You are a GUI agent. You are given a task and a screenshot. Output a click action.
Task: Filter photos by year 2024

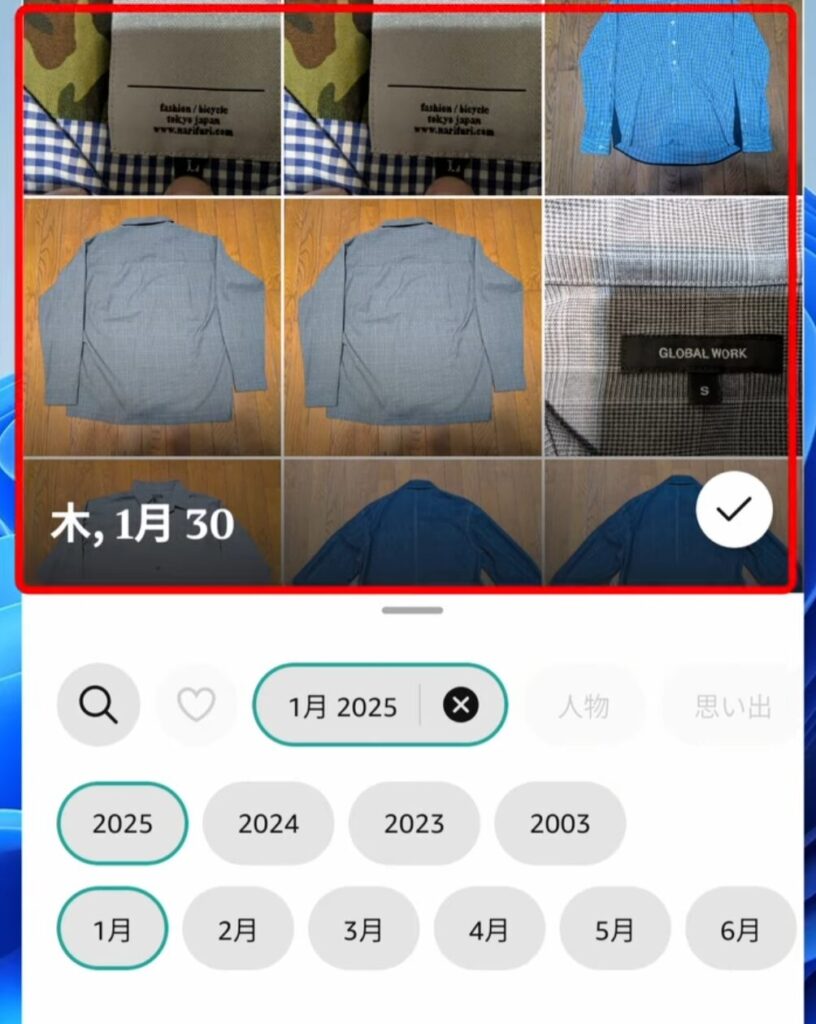point(268,823)
